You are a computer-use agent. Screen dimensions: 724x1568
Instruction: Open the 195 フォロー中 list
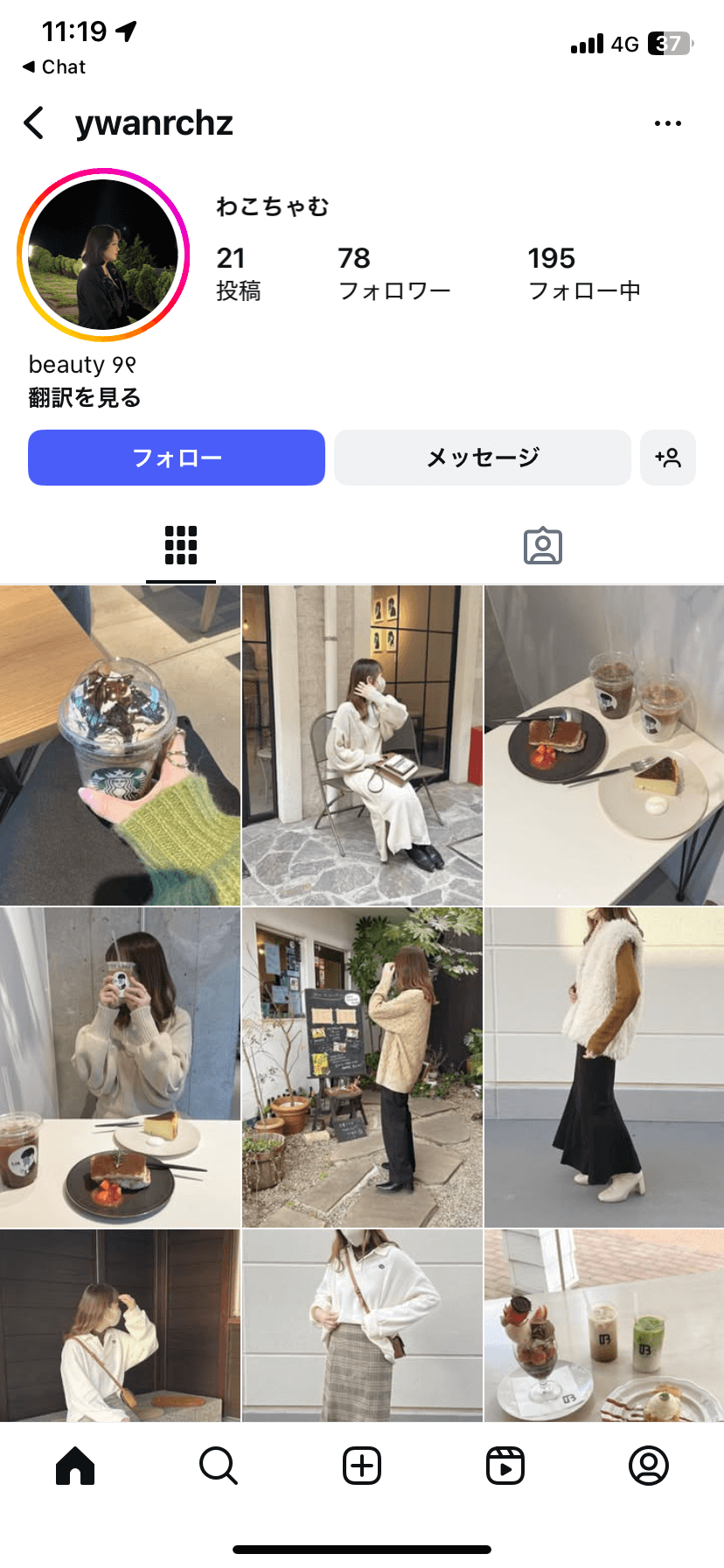(583, 273)
